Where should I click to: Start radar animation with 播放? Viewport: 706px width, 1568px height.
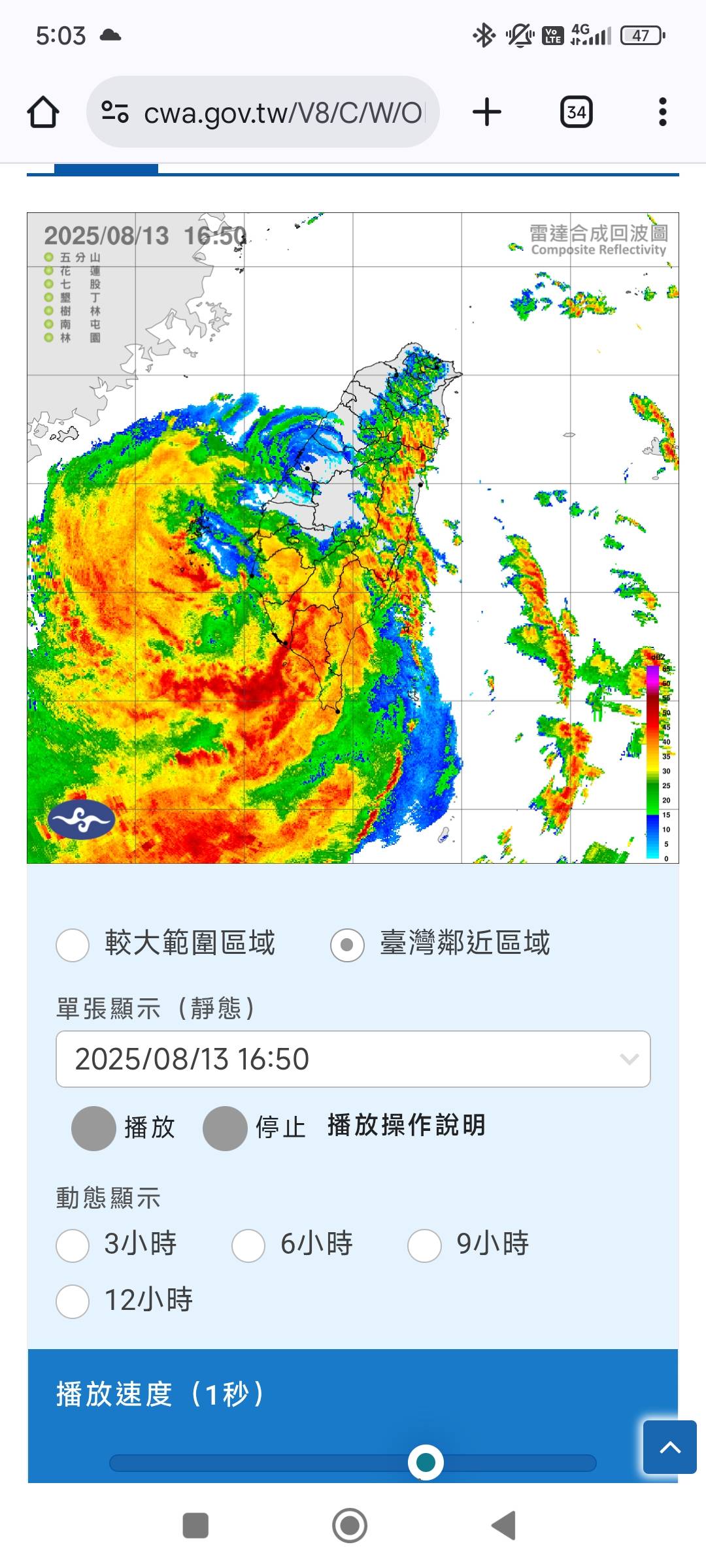point(93,1128)
